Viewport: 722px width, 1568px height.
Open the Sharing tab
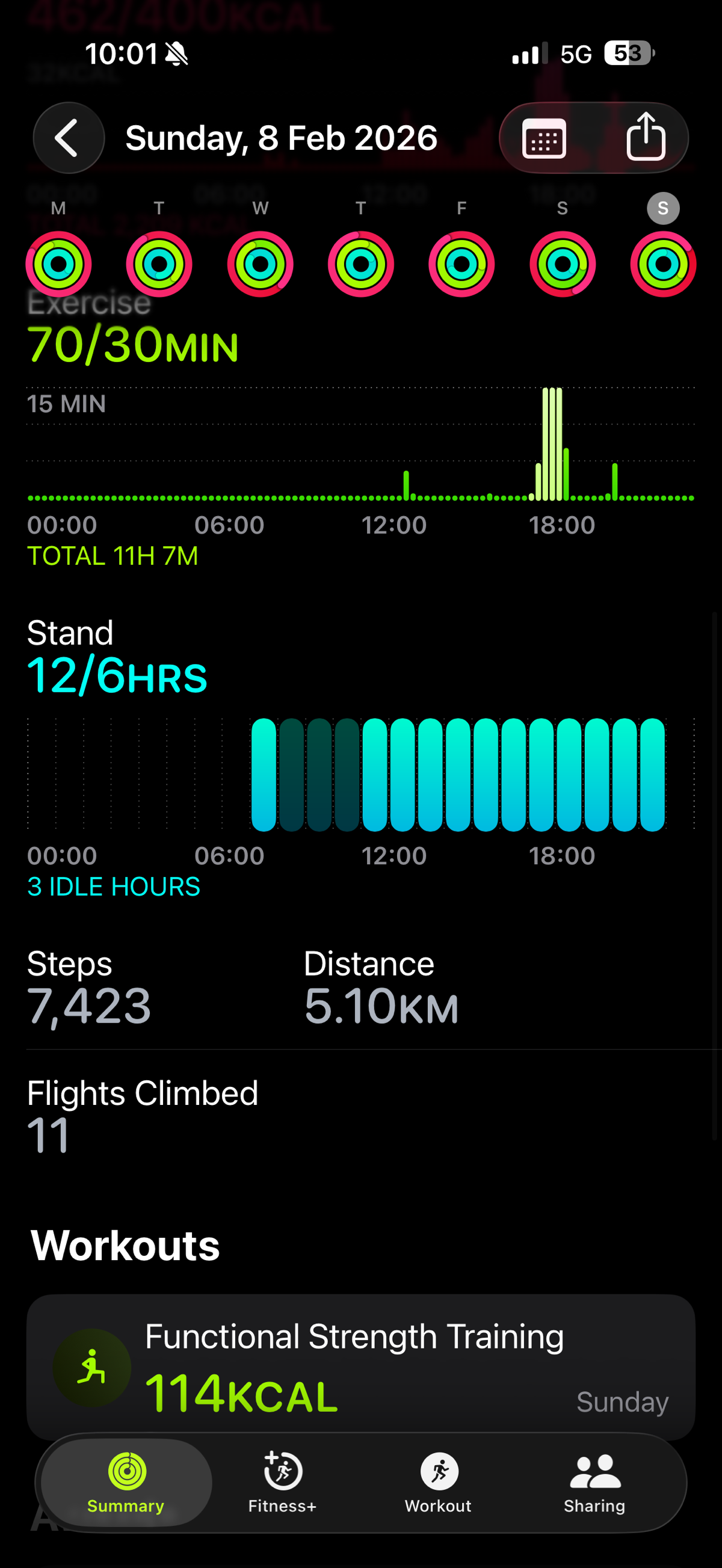coord(594,1482)
